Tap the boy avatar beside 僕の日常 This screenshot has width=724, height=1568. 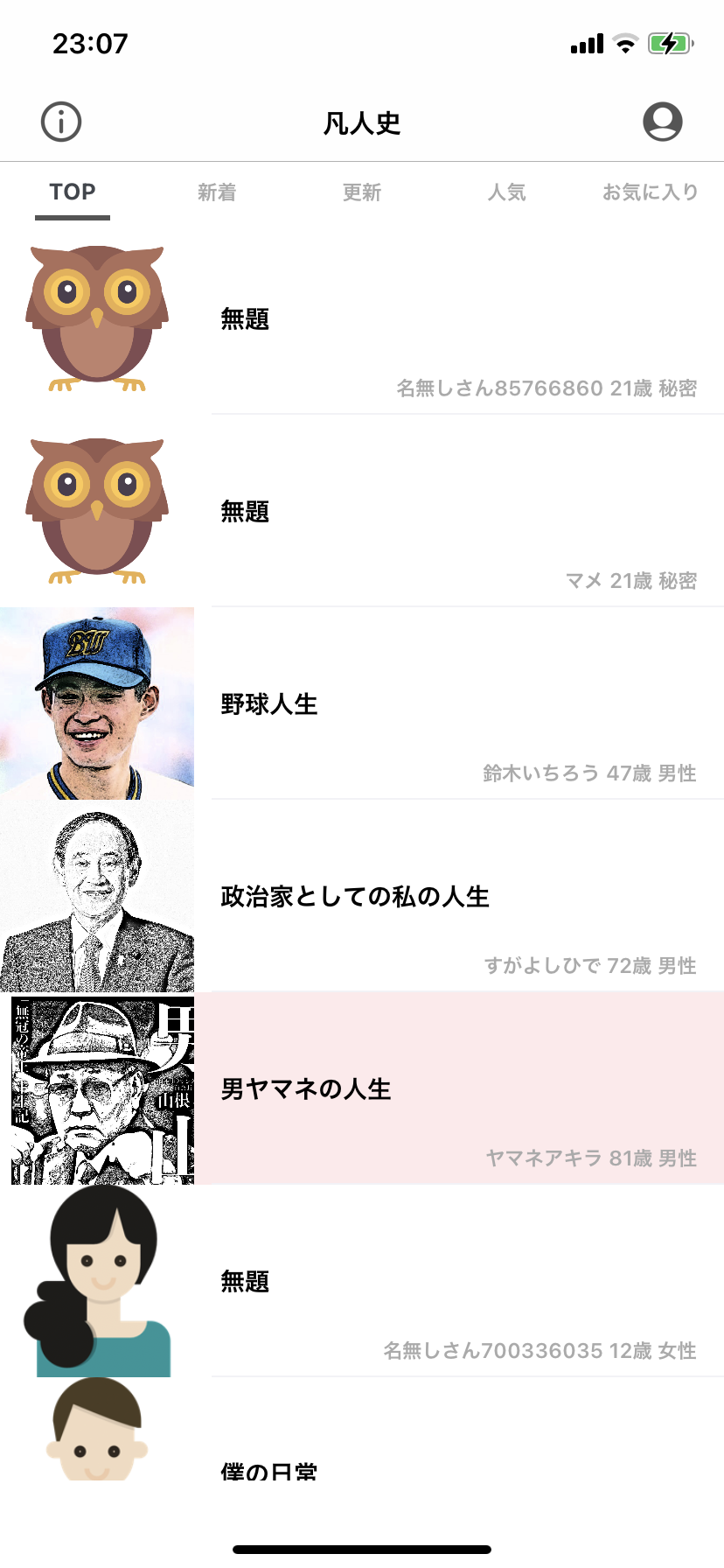[x=97, y=1452]
